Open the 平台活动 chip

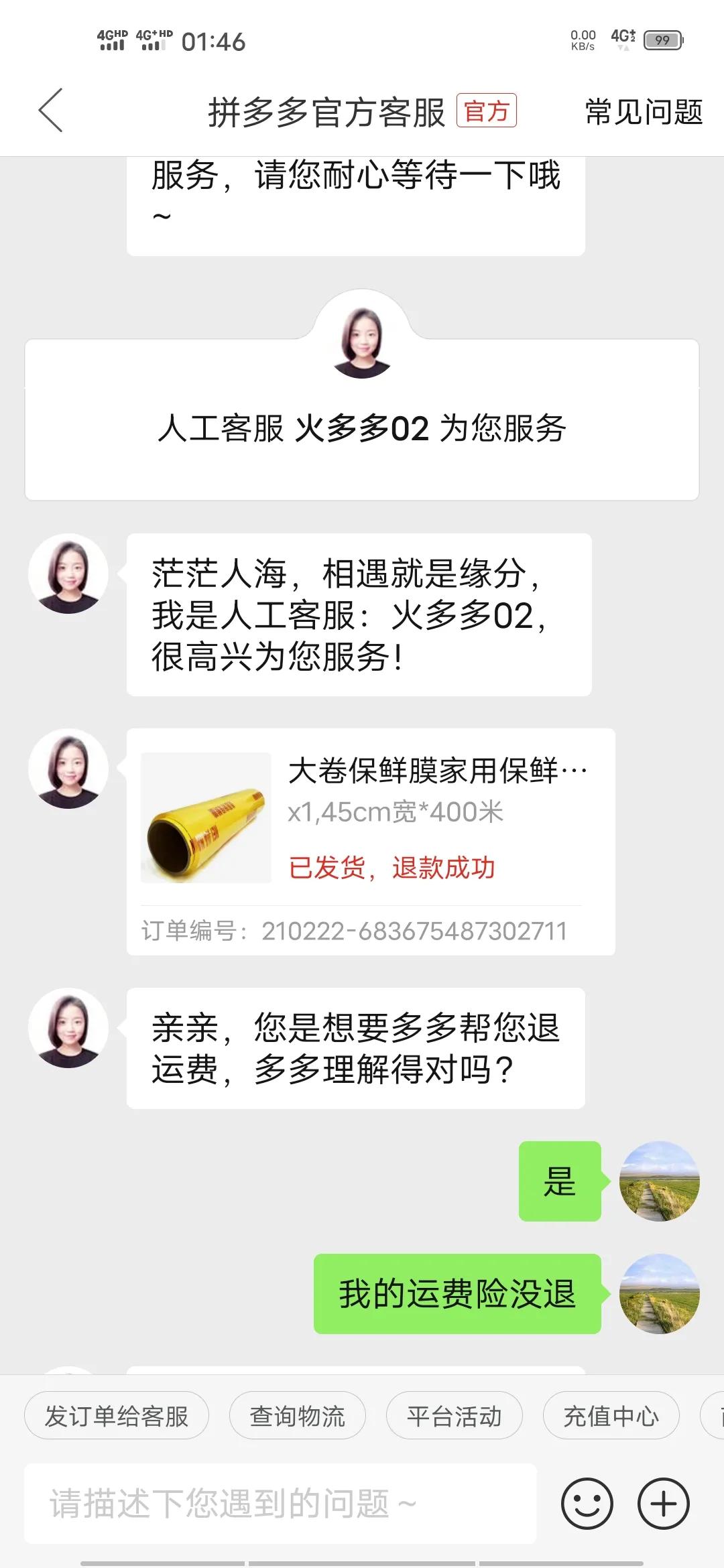click(454, 1416)
